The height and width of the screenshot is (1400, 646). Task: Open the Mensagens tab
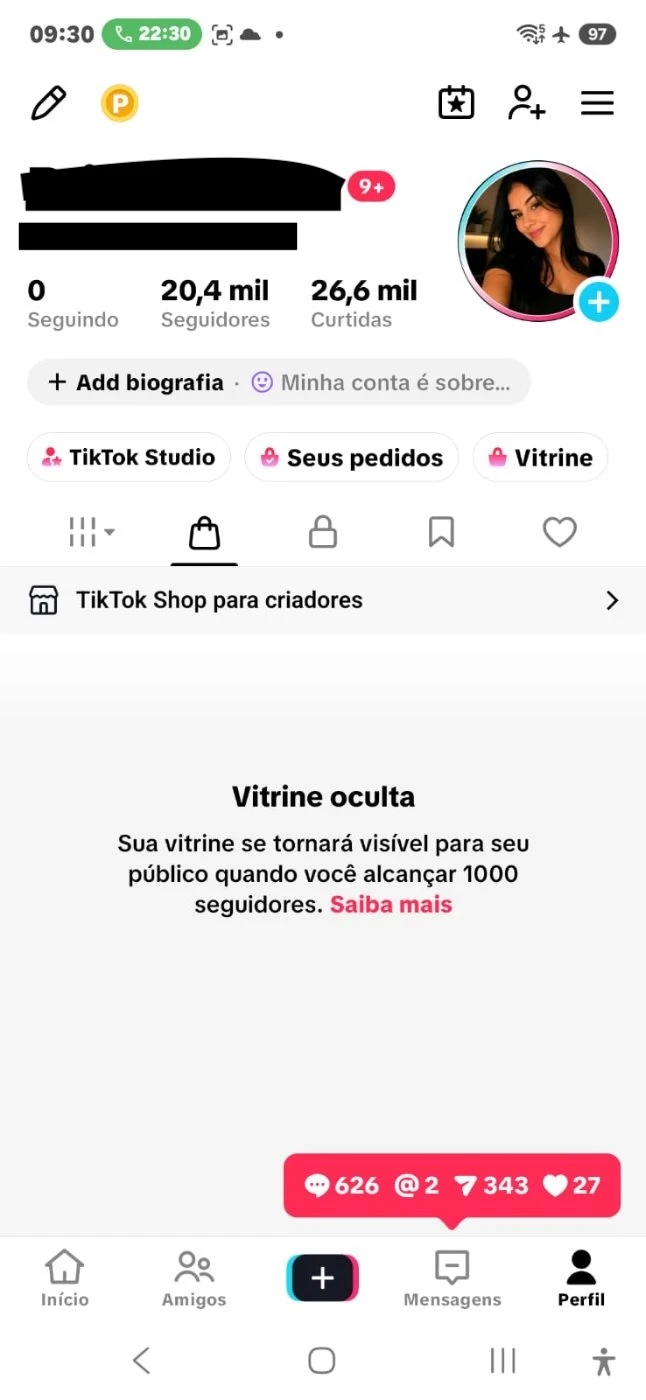(x=452, y=1279)
